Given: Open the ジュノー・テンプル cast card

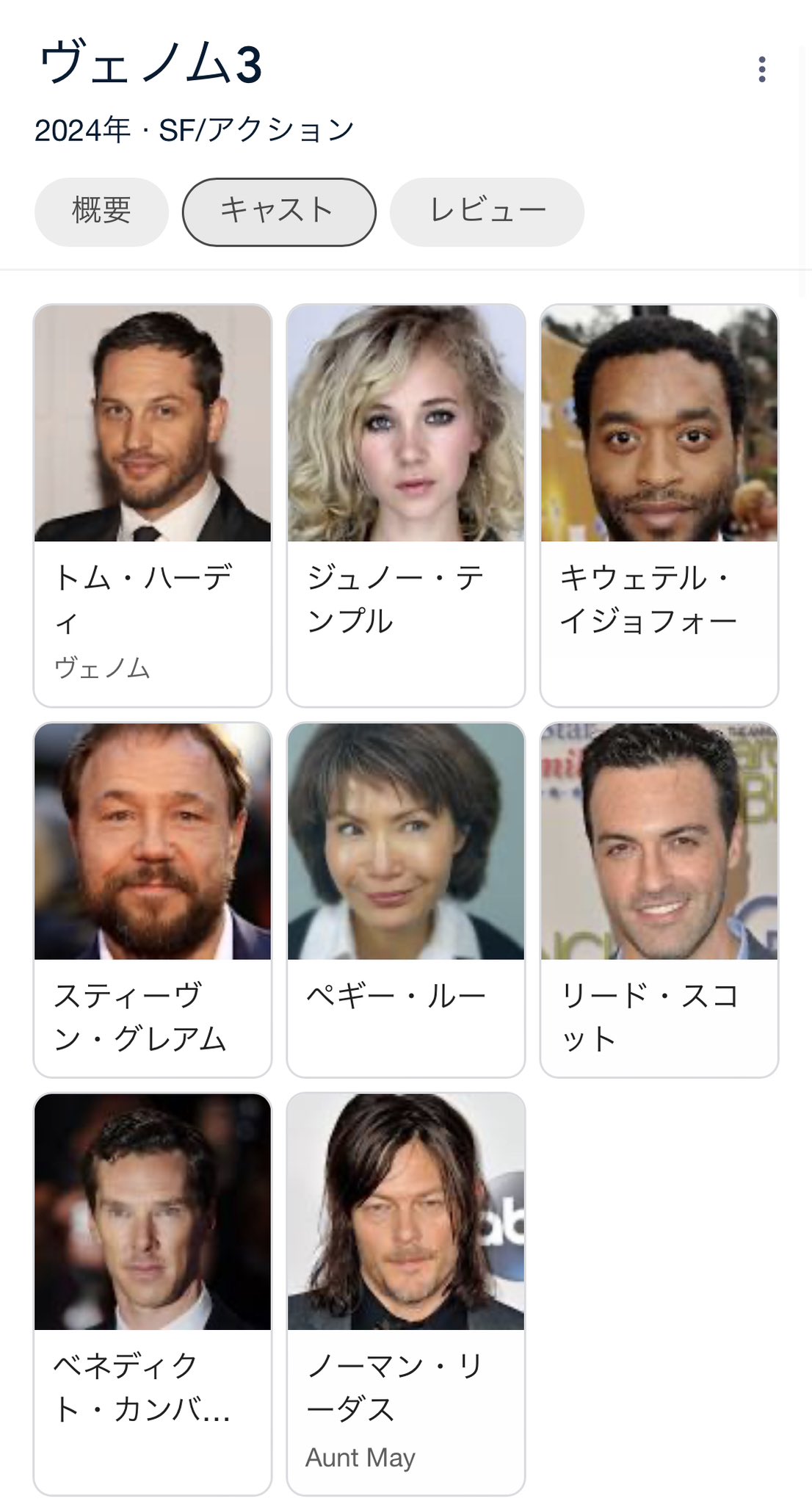Looking at the screenshot, I should [406, 505].
